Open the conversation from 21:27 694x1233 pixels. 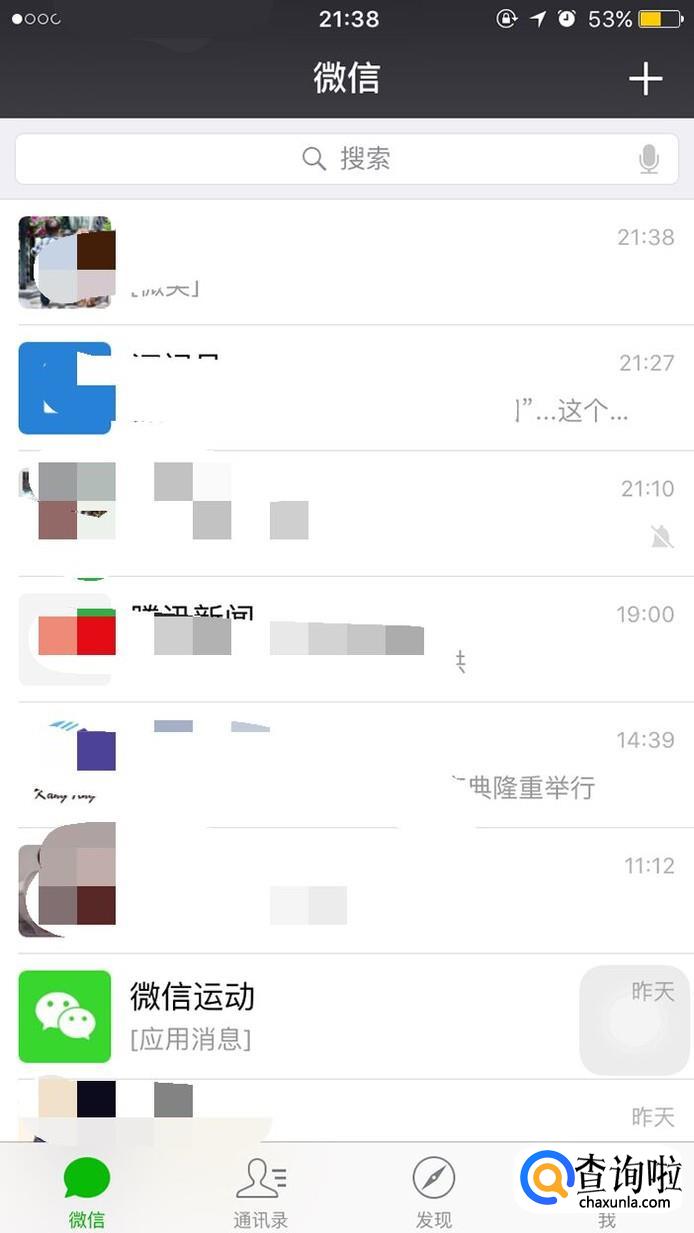(347, 388)
